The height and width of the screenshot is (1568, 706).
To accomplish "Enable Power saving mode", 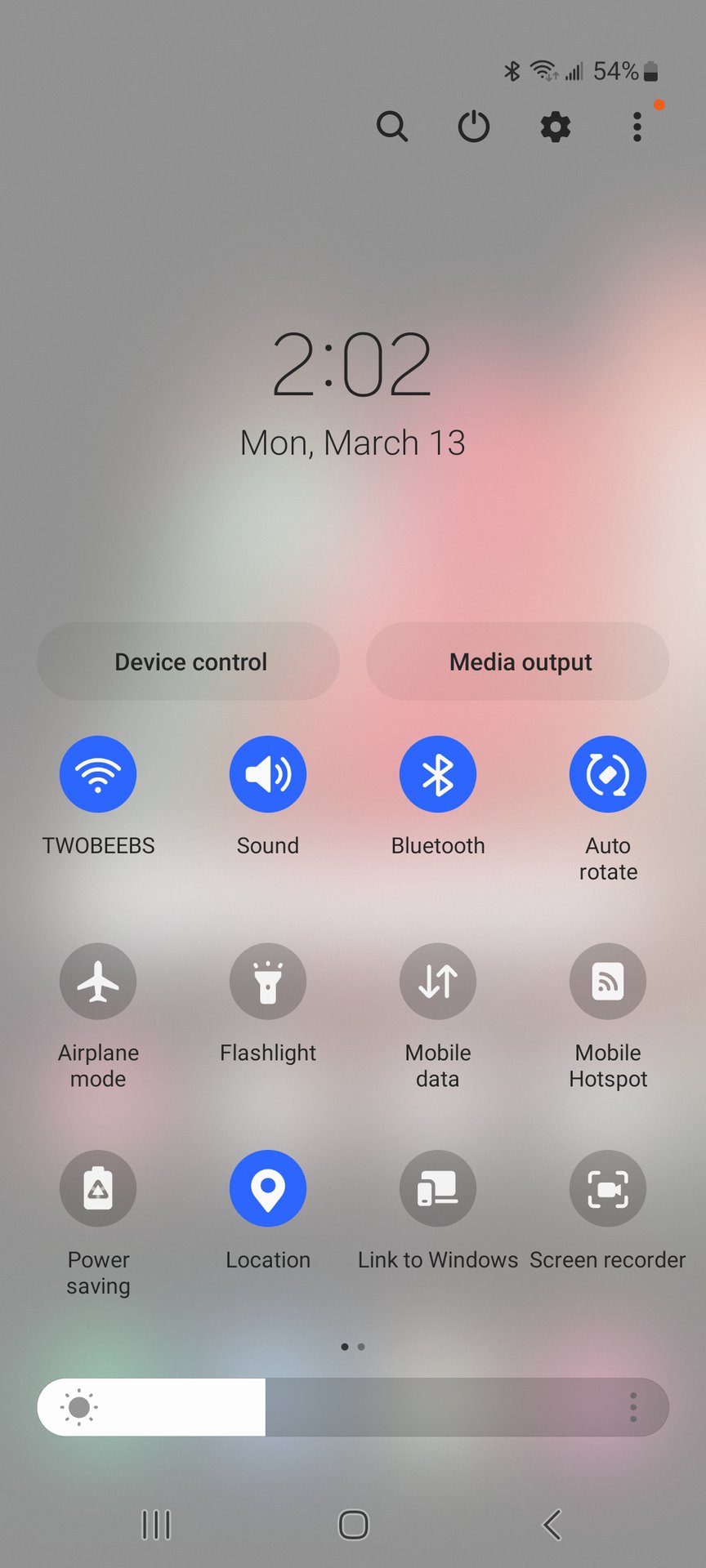I will tap(98, 1189).
